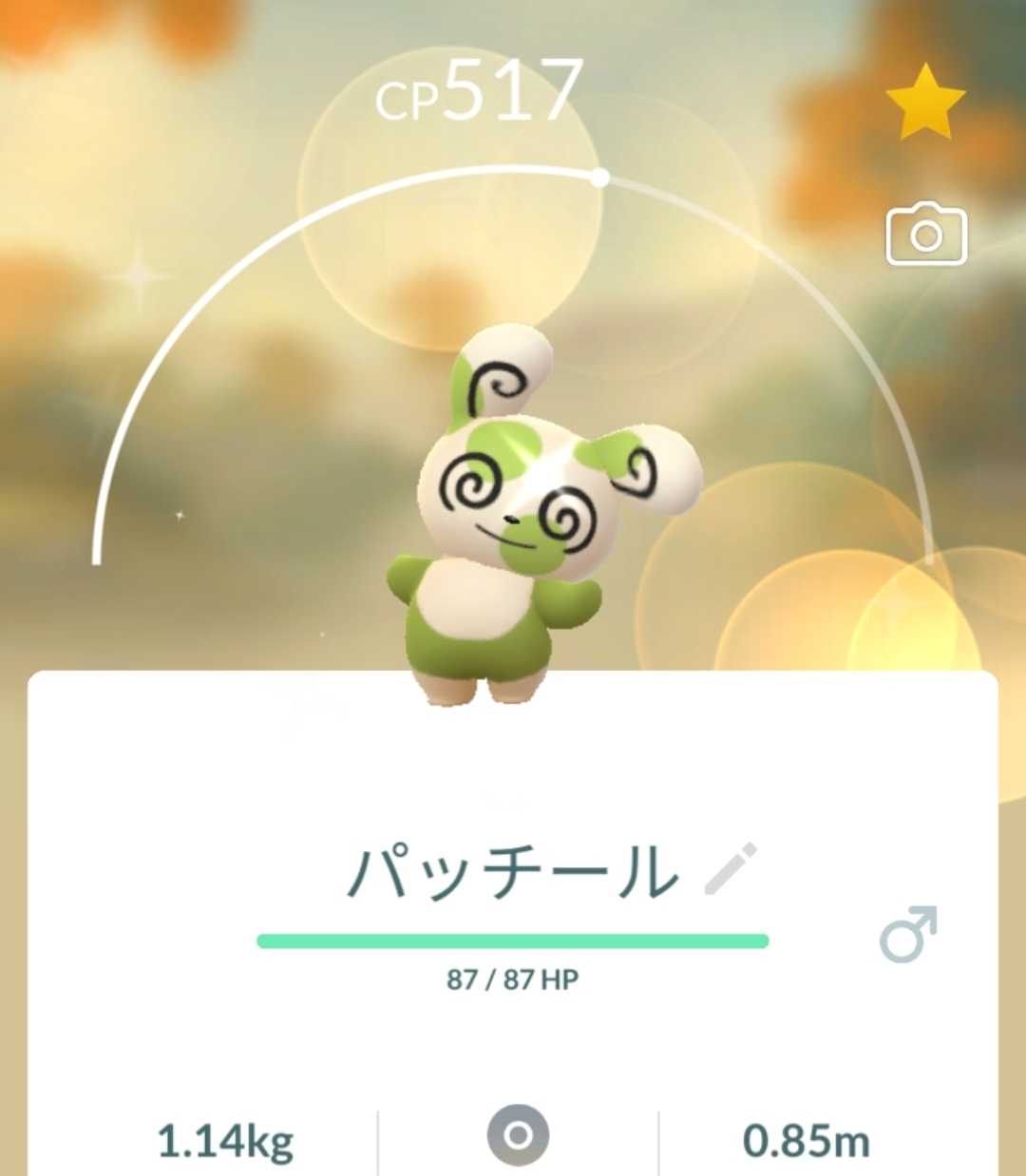Image resolution: width=1026 pixels, height=1176 pixels.
Task: Open the camera snapshot mode
Action: 926,234
